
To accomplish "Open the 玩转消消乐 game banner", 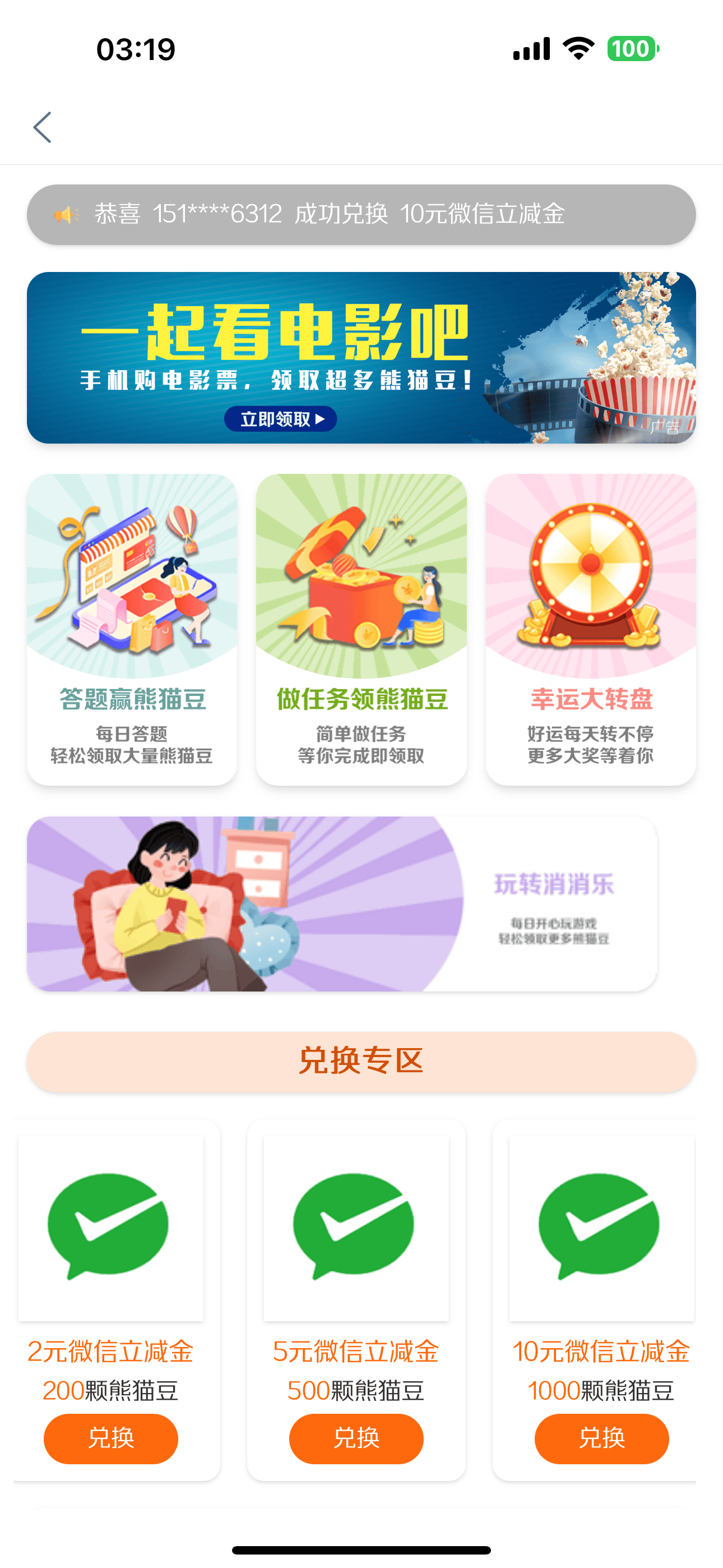I will (x=341, y=903).
